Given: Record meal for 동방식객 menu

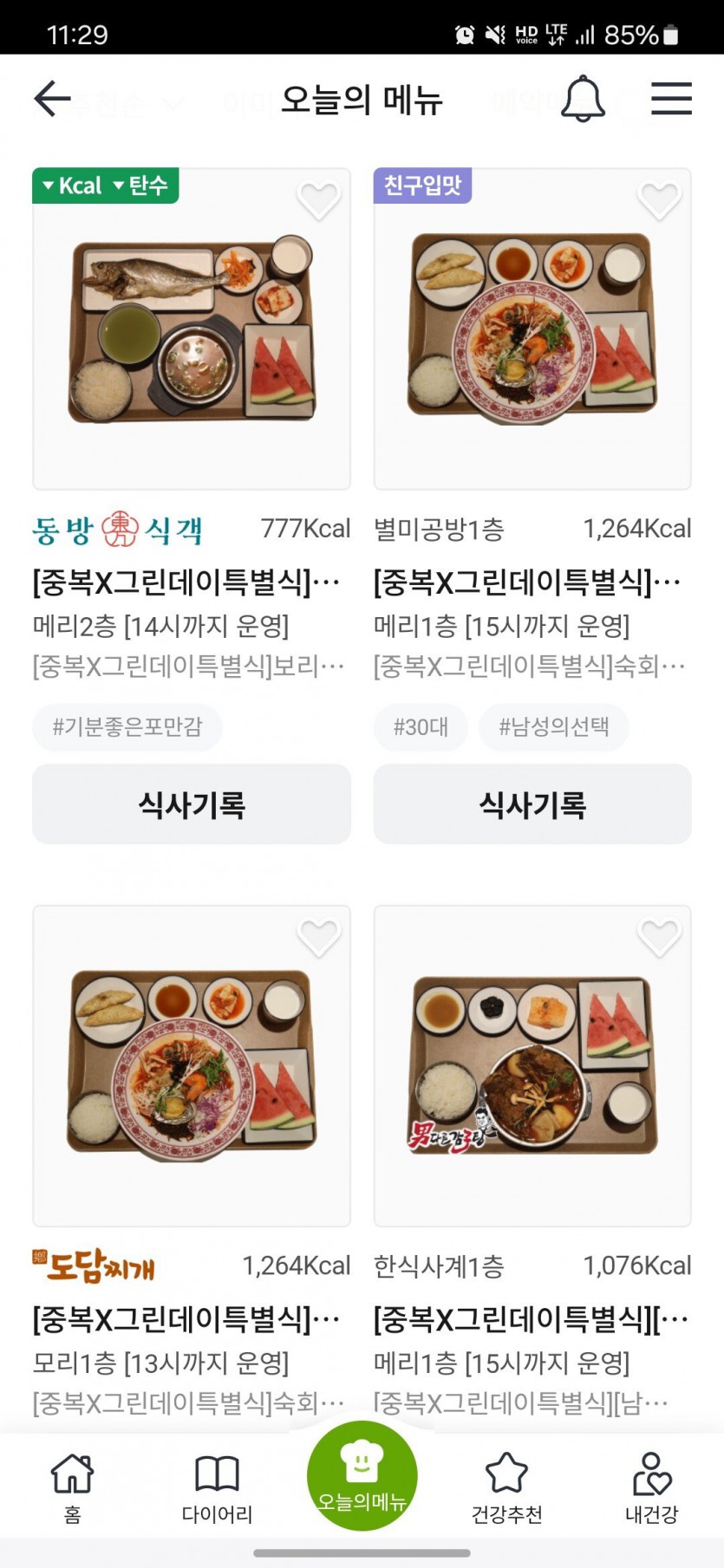Looking at the screenshot, I should click(x=192, y=804).
